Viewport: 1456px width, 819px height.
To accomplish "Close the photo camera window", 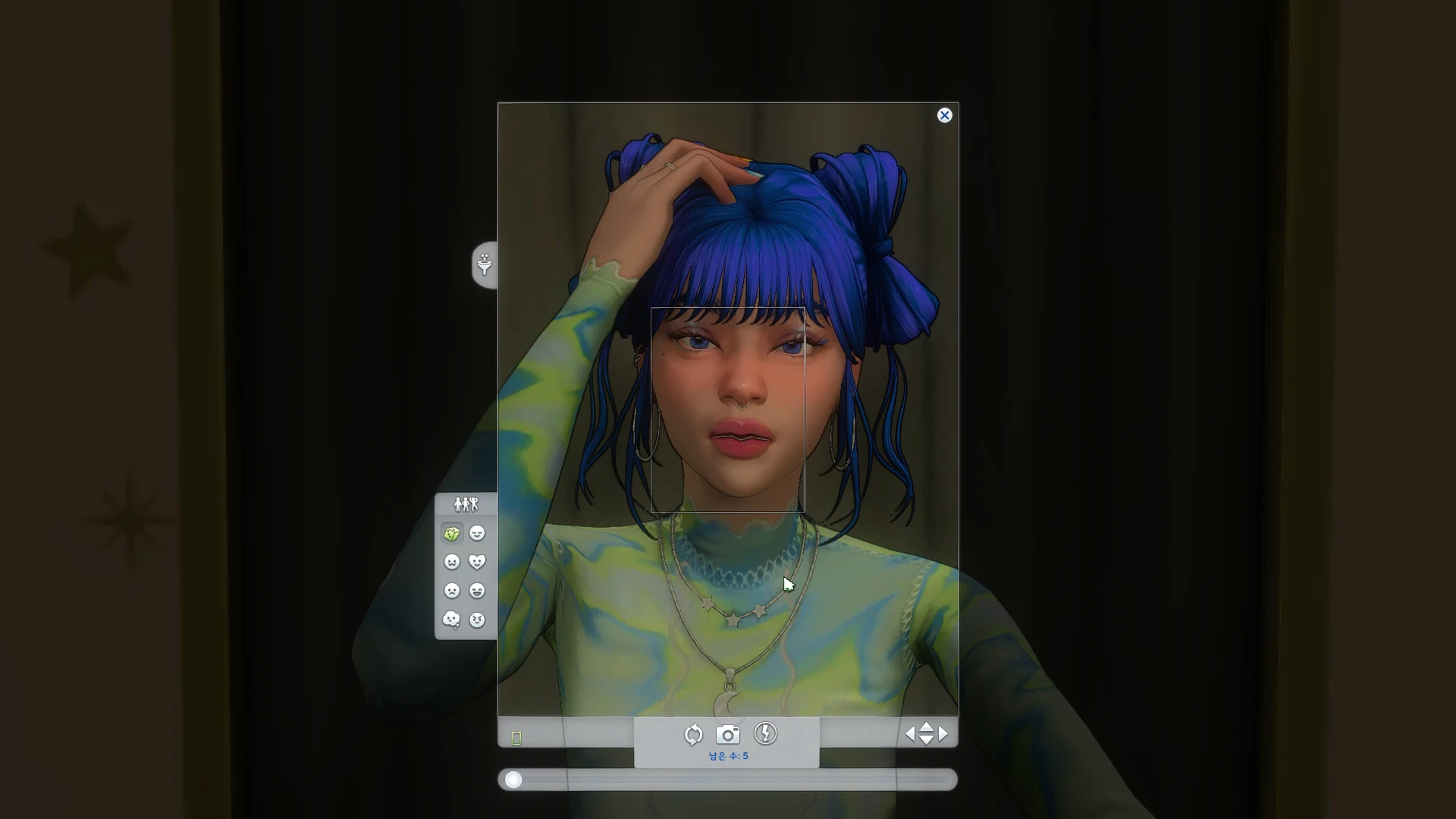I will [x=944, y=115].
